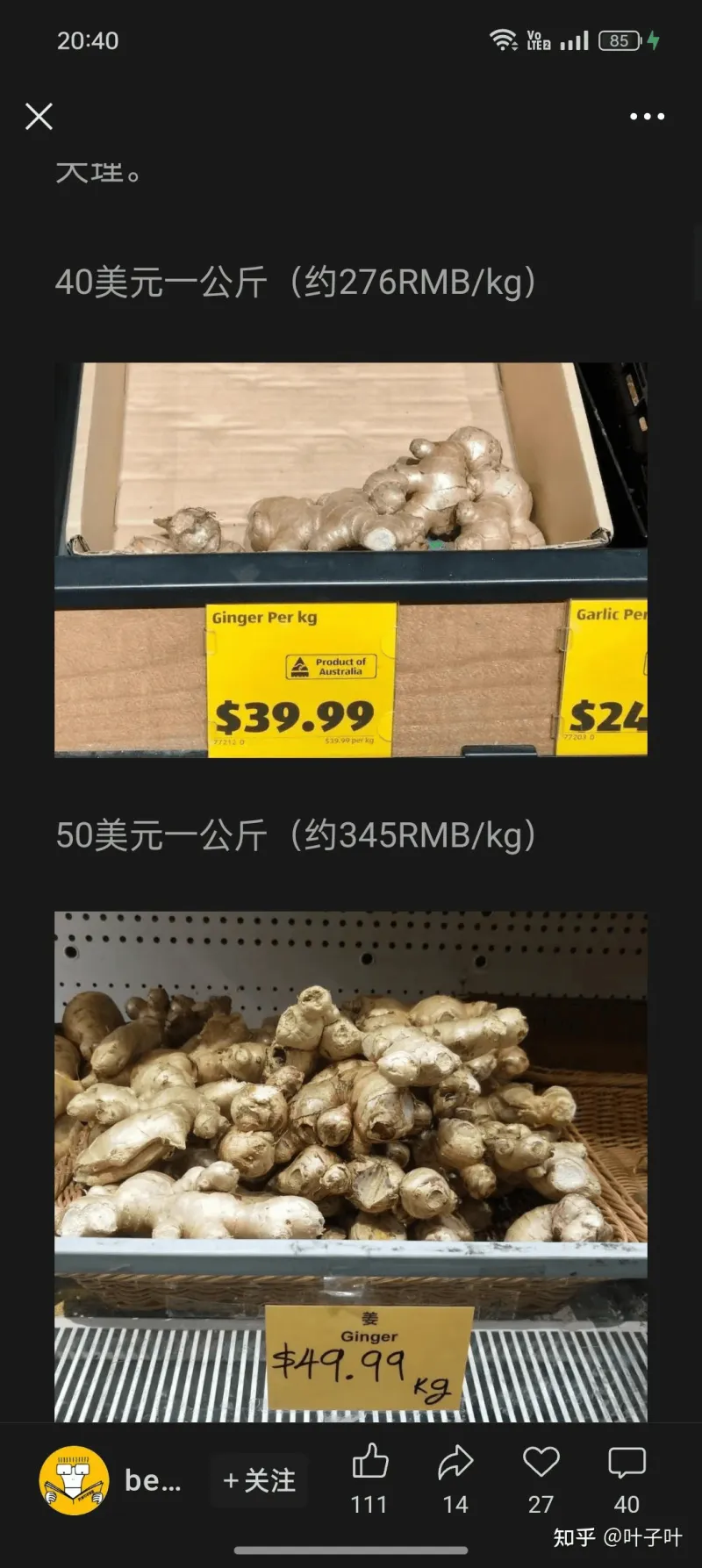Viewport: 702px width, 1568px height.
Task: Close the article view
Action: [39, 116]
